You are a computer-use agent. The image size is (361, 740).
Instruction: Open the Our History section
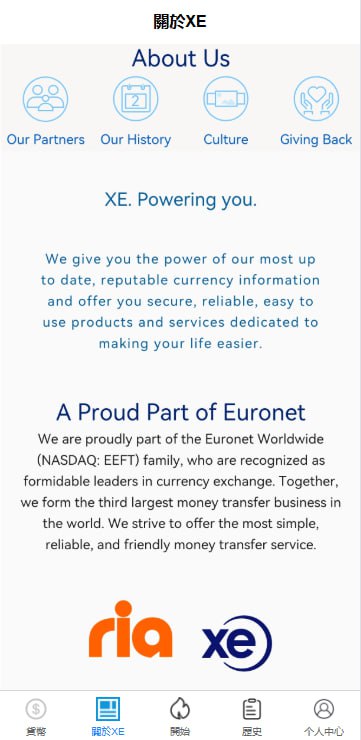click(135, 111)
